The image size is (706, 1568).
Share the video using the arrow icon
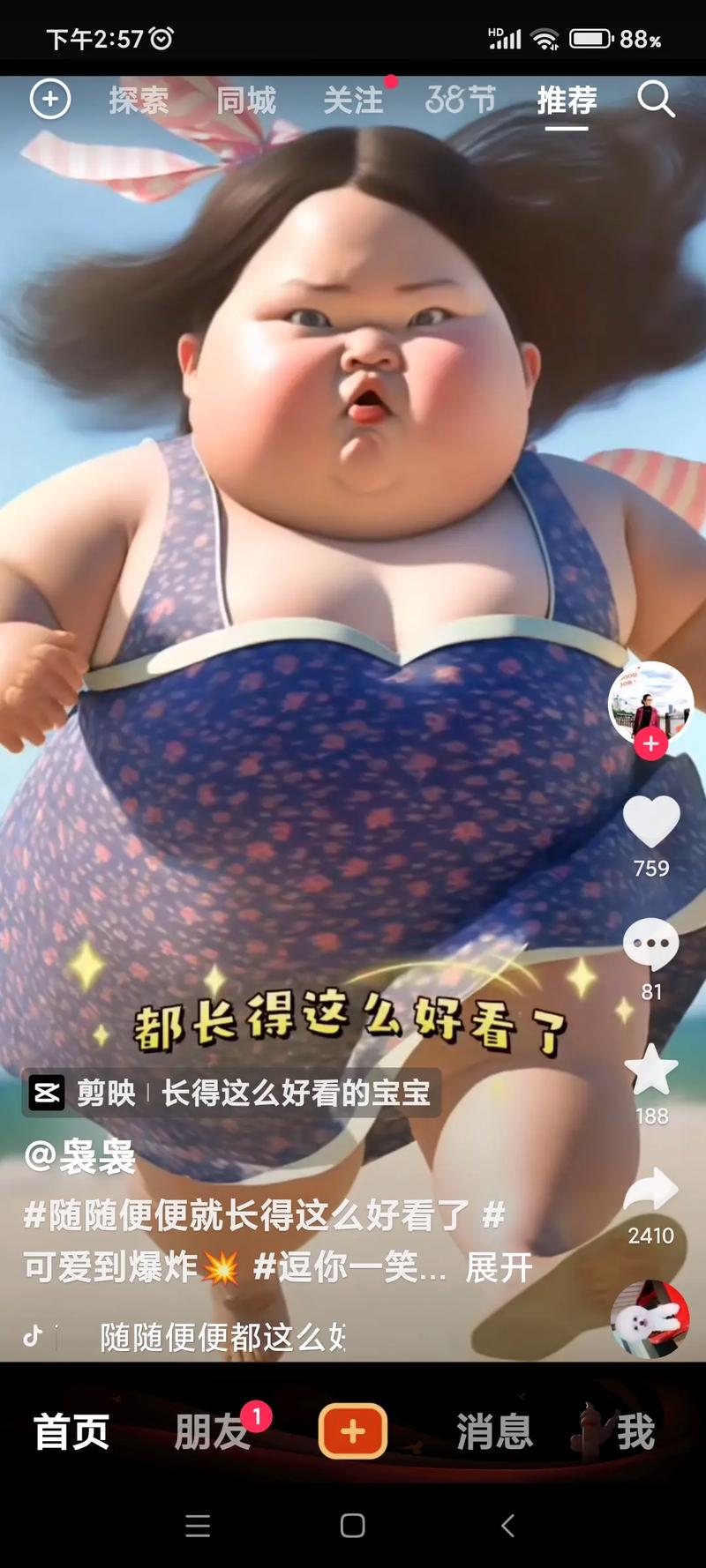(651, 1191)
